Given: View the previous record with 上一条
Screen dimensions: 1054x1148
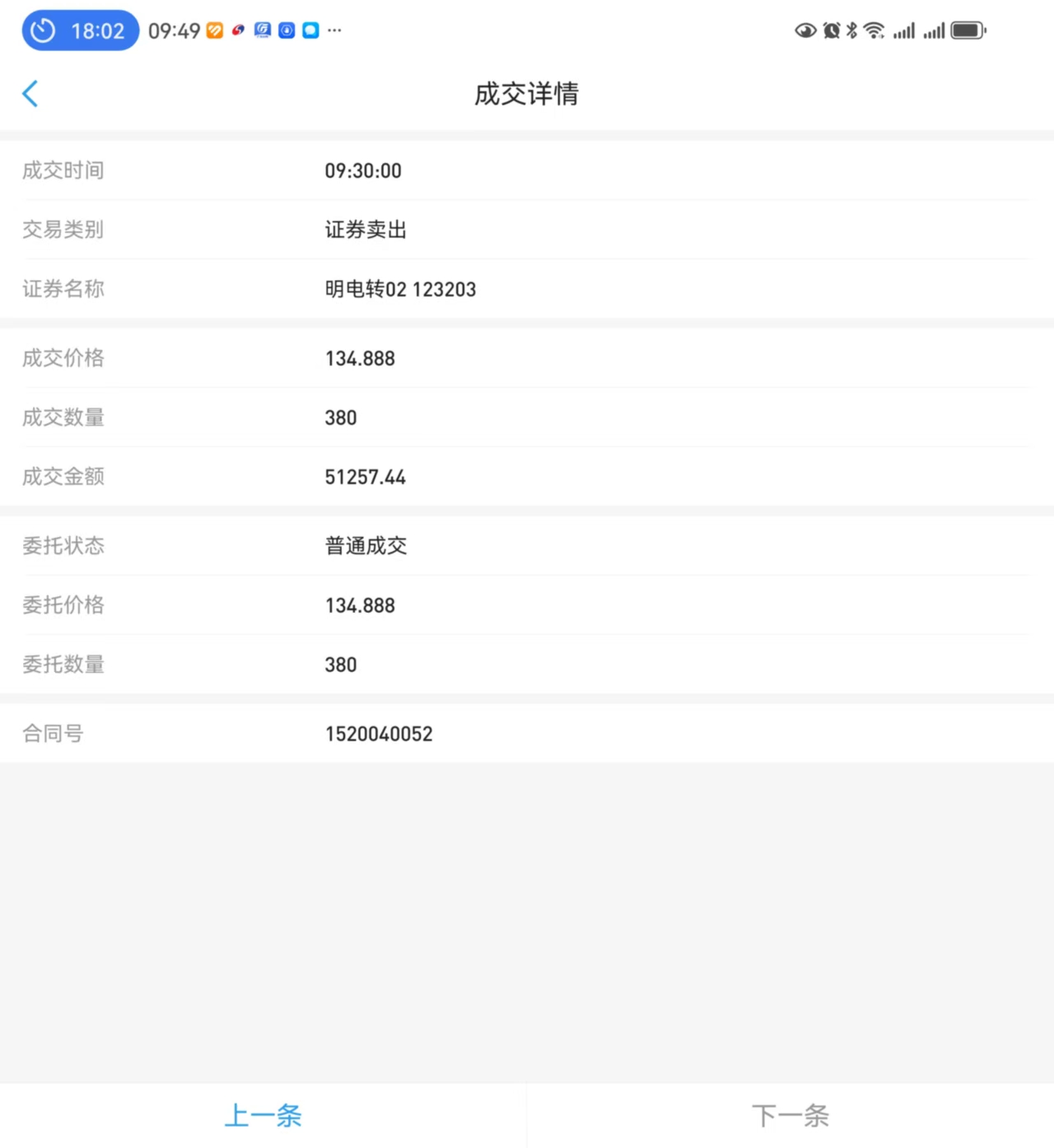Looking at the screenshot, I should click(x=263, y=1116).
